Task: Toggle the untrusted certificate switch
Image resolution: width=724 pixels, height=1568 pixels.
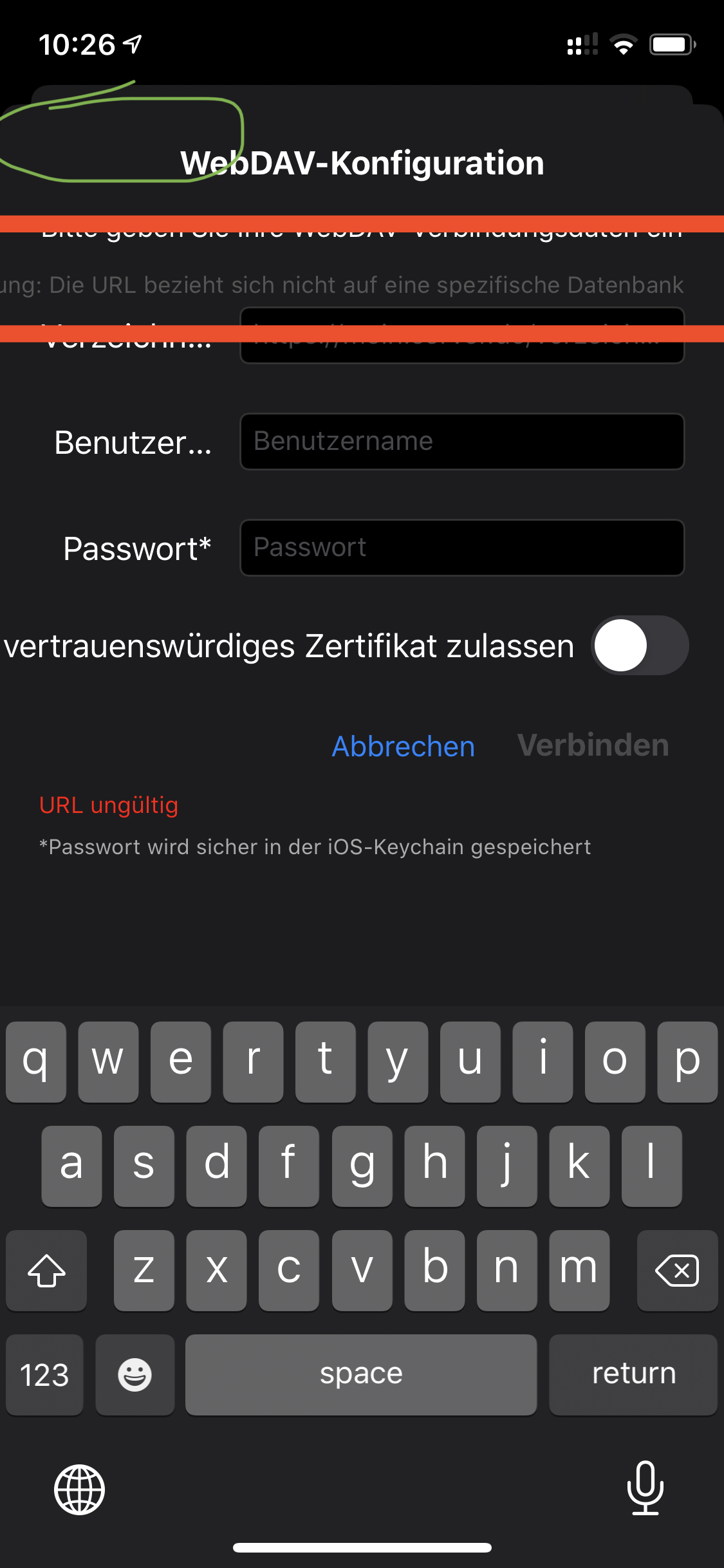Action: tap(640, 646)
